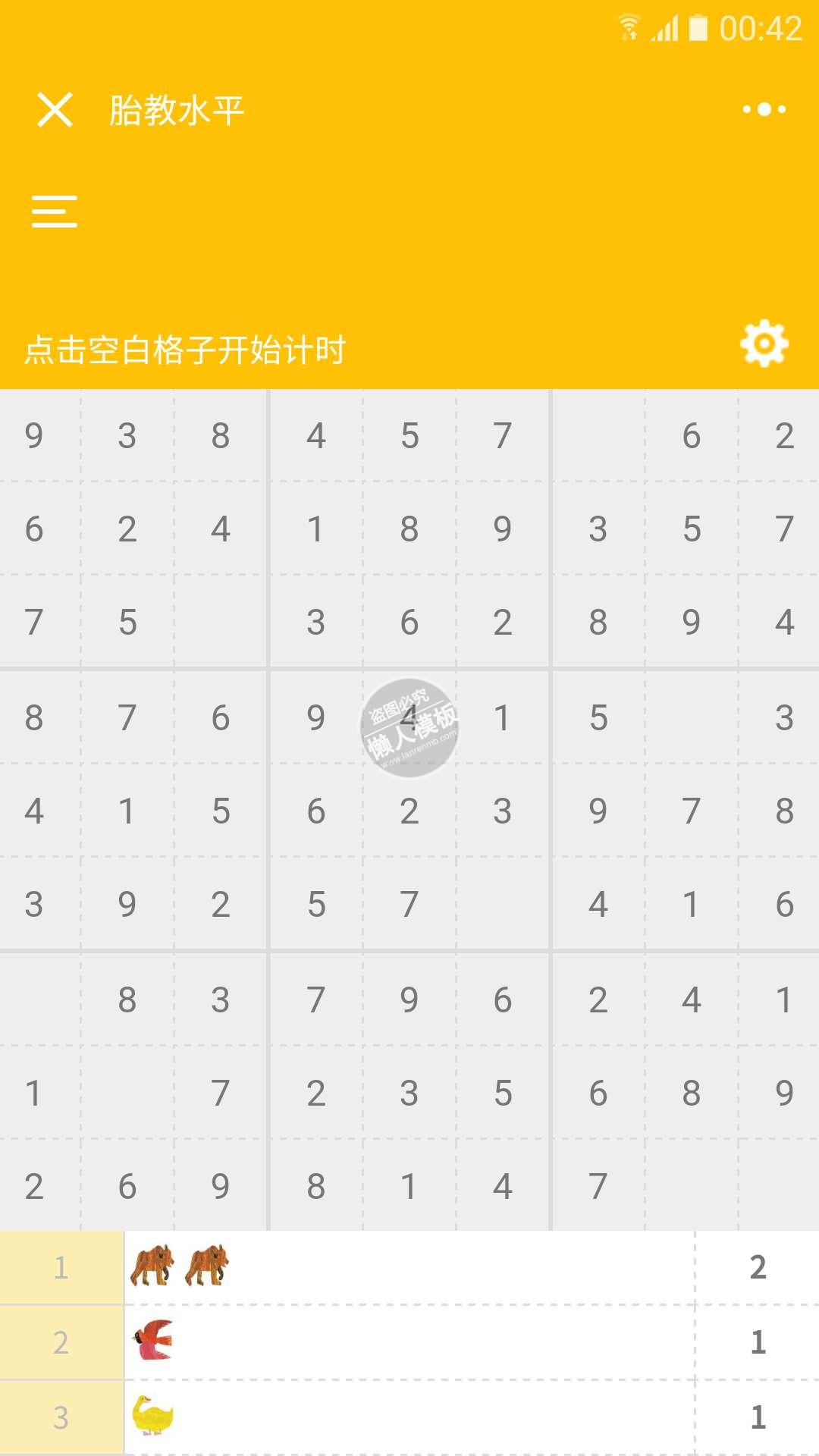Tap the empty cell before 8, 3, 7

coord(34,999)
